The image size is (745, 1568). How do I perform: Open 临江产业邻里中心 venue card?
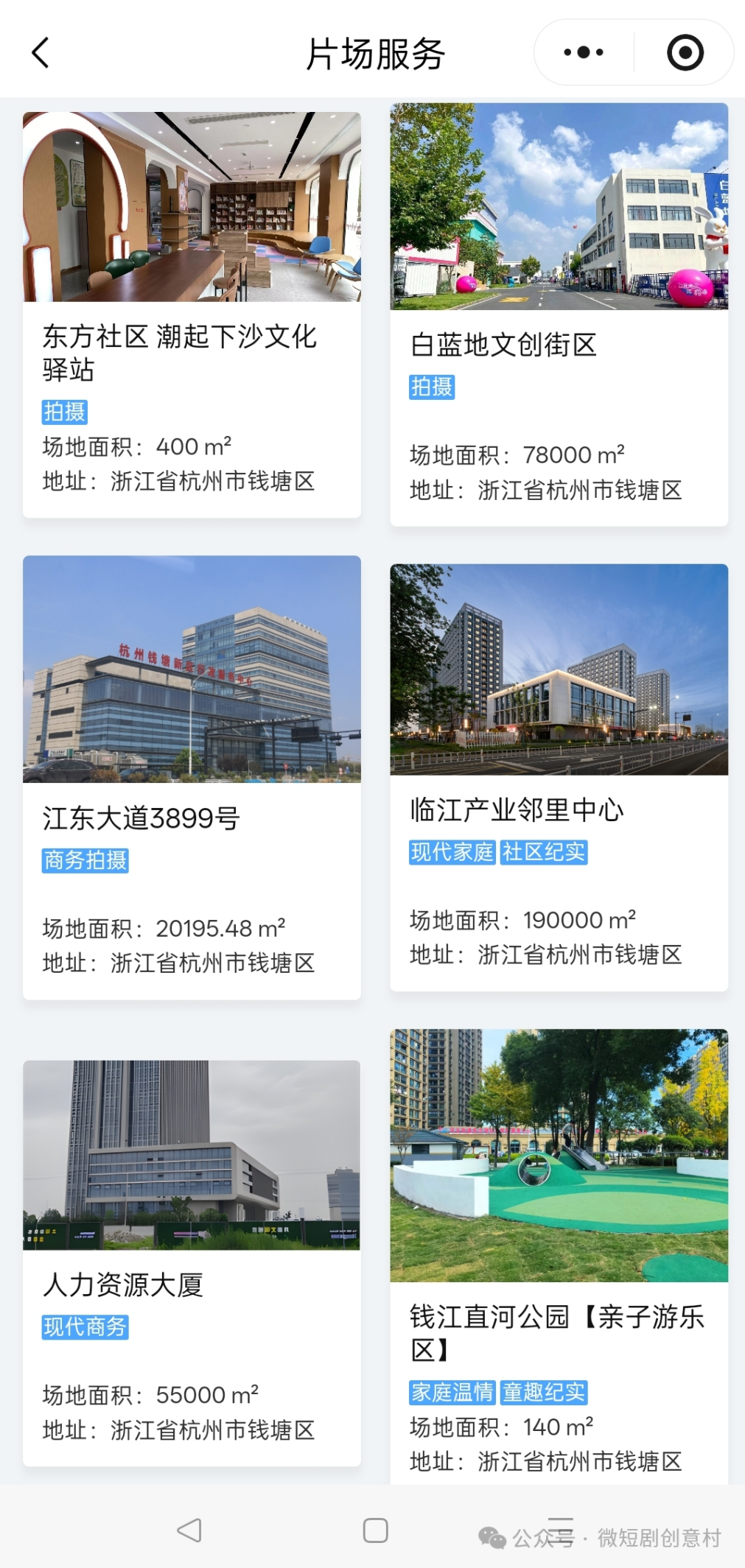coord(559,777)
